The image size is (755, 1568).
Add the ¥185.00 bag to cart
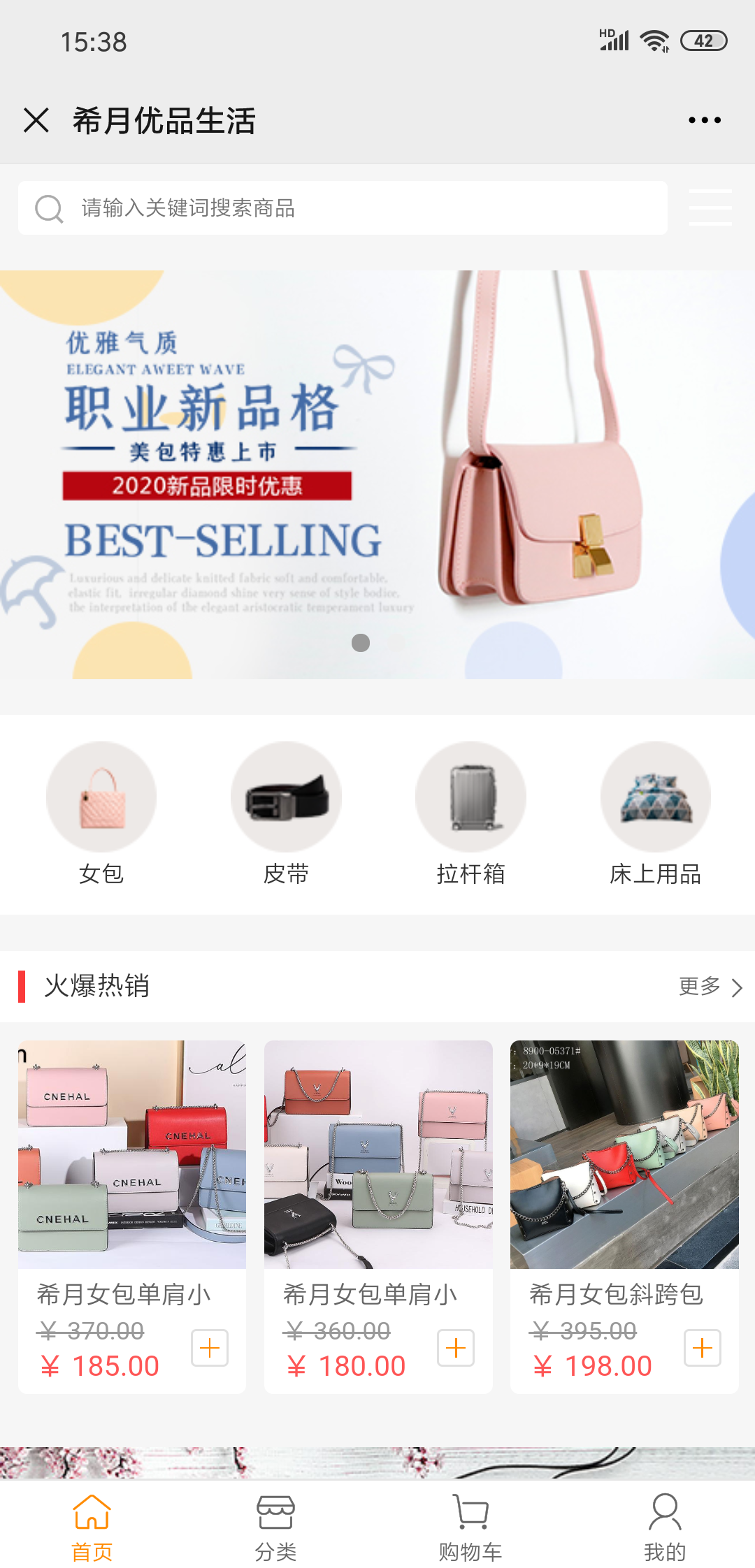[210, 1348]
